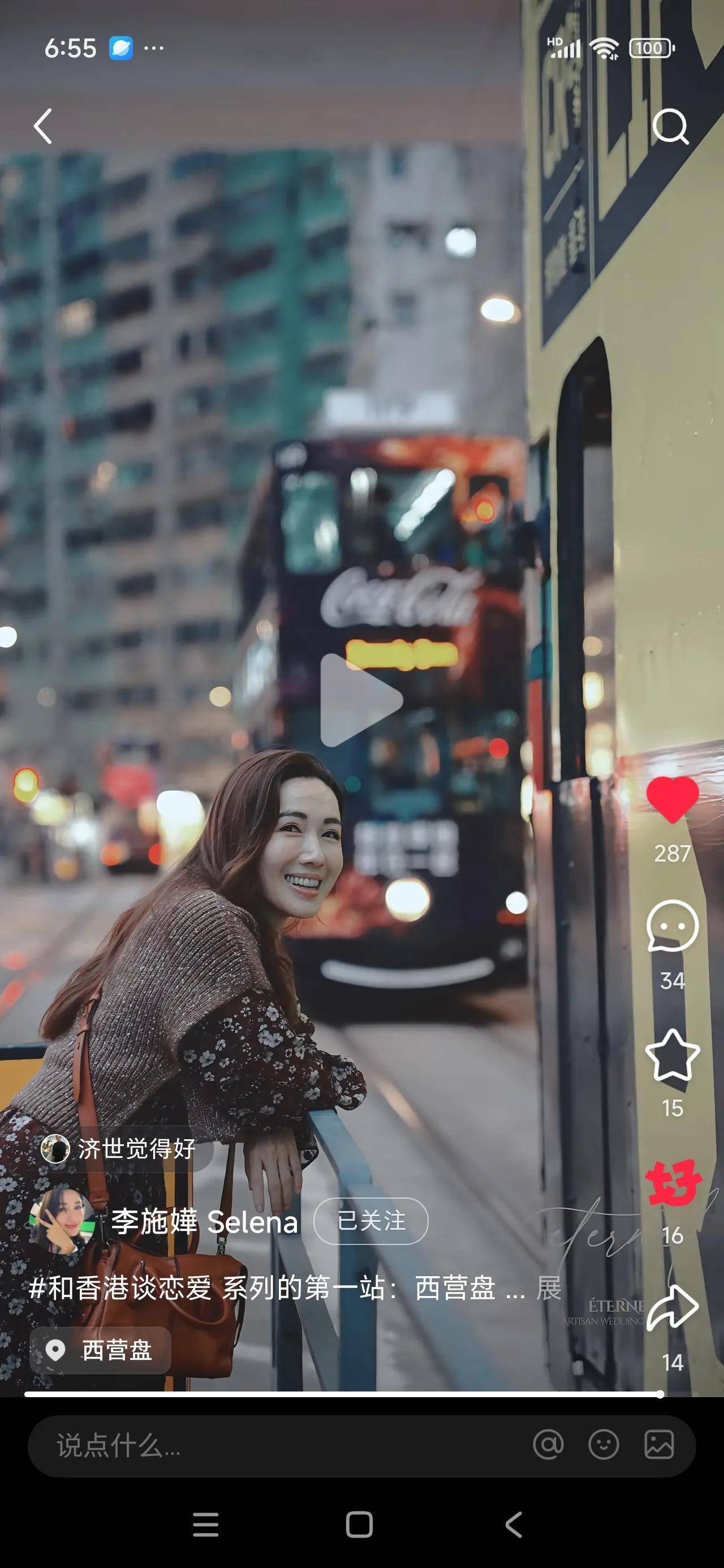The image size is (724, 1568).
Task: Mention someone with the @ icon
Action: [548, 1445]
